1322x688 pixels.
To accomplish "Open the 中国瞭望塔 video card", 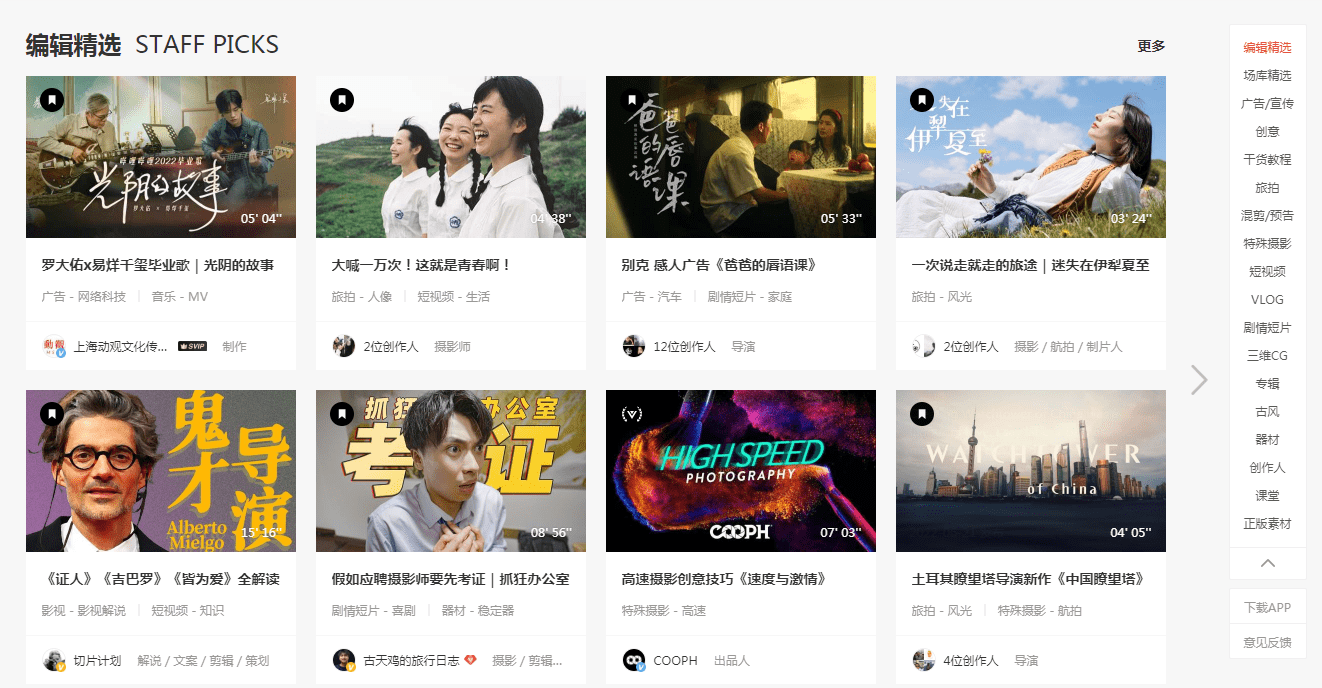I will click(x=1030, y=471).
